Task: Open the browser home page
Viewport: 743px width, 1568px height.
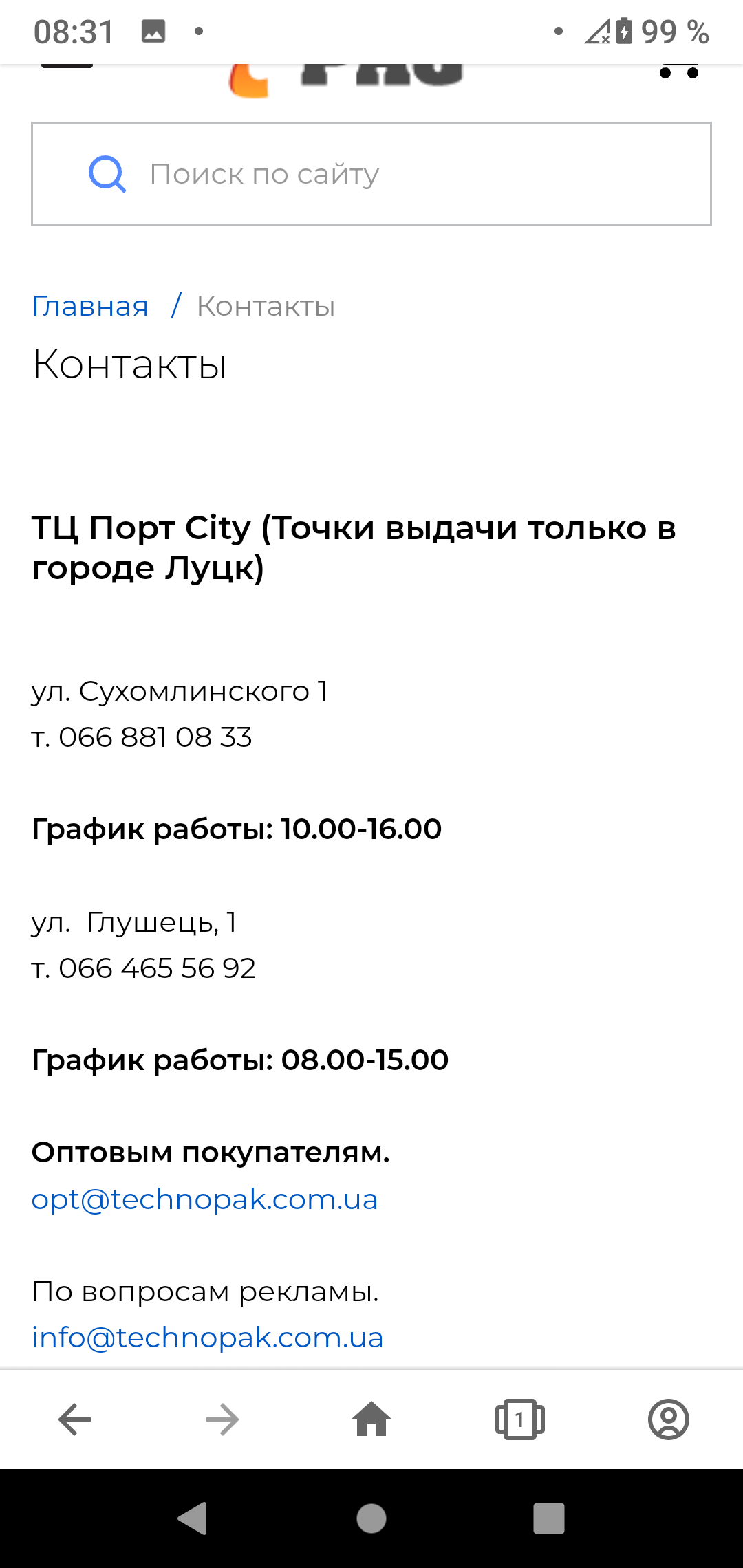Action: [371, 1419]
